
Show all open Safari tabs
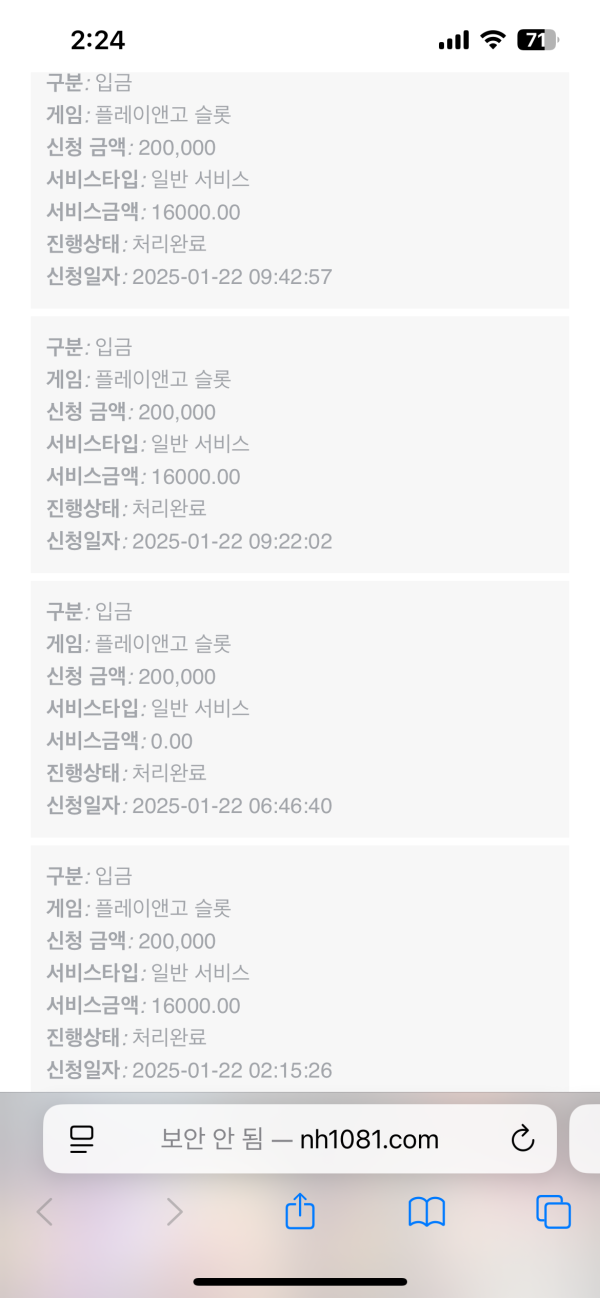(x=553, y=1212)
